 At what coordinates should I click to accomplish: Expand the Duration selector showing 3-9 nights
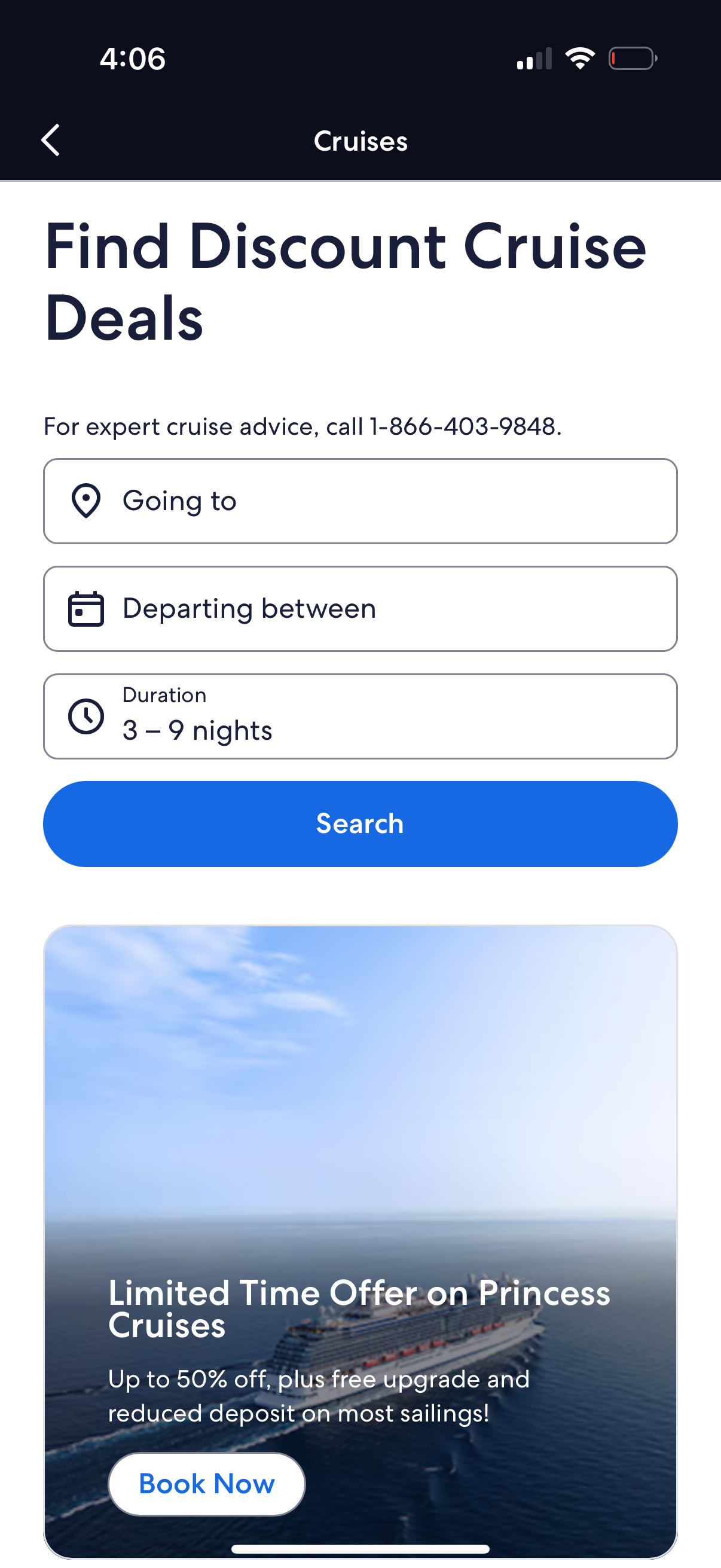[x=360, y=716]
